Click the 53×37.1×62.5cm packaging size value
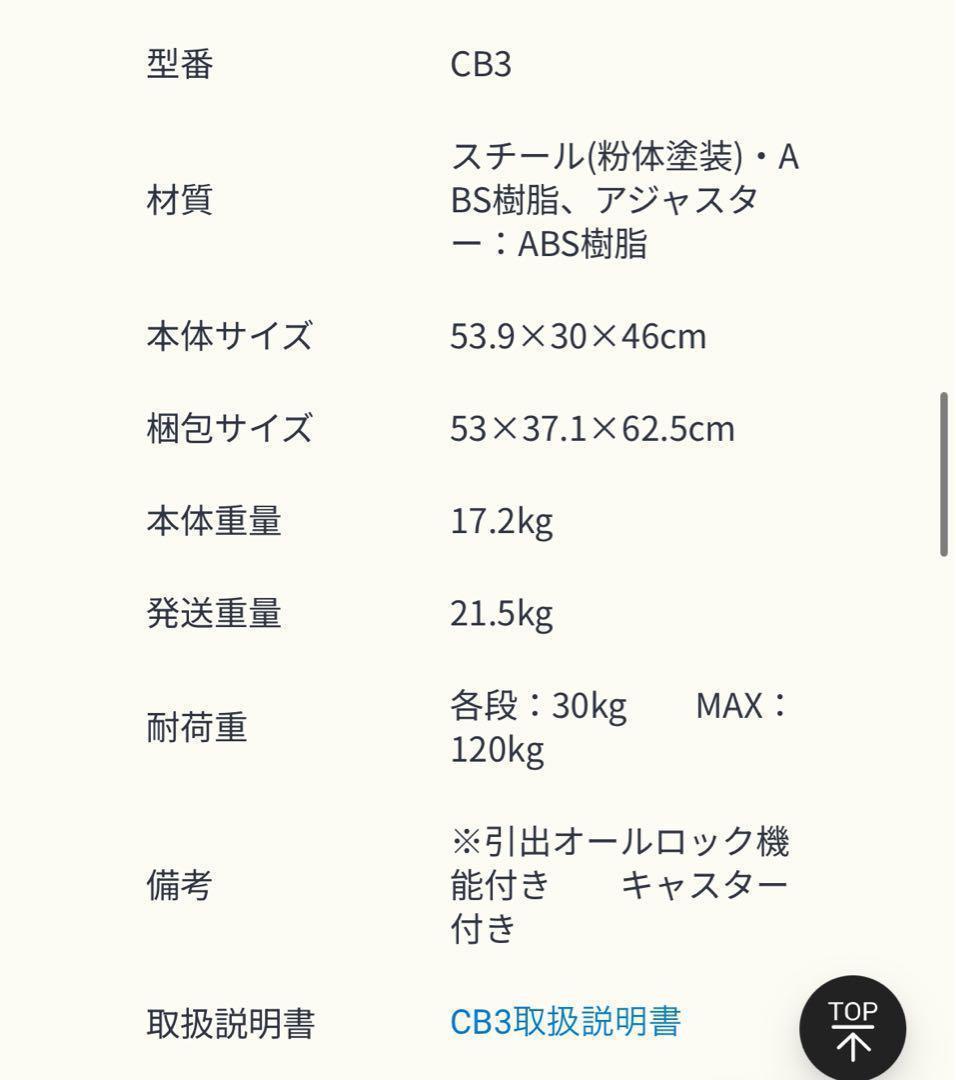This screenshot has height=1080, width=956. click(x=593, y=430)
